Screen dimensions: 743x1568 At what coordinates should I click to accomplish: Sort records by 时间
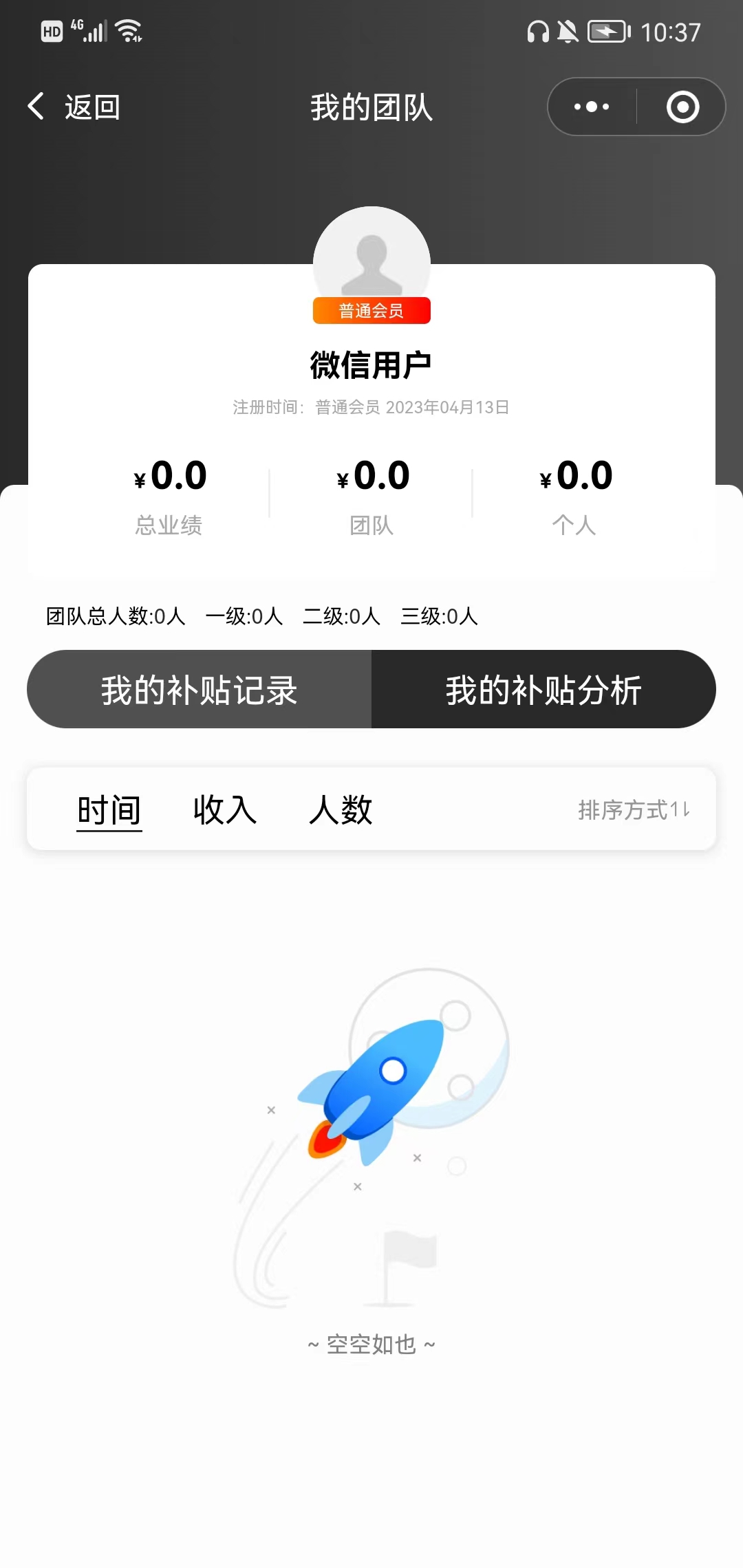coord(109,810)
